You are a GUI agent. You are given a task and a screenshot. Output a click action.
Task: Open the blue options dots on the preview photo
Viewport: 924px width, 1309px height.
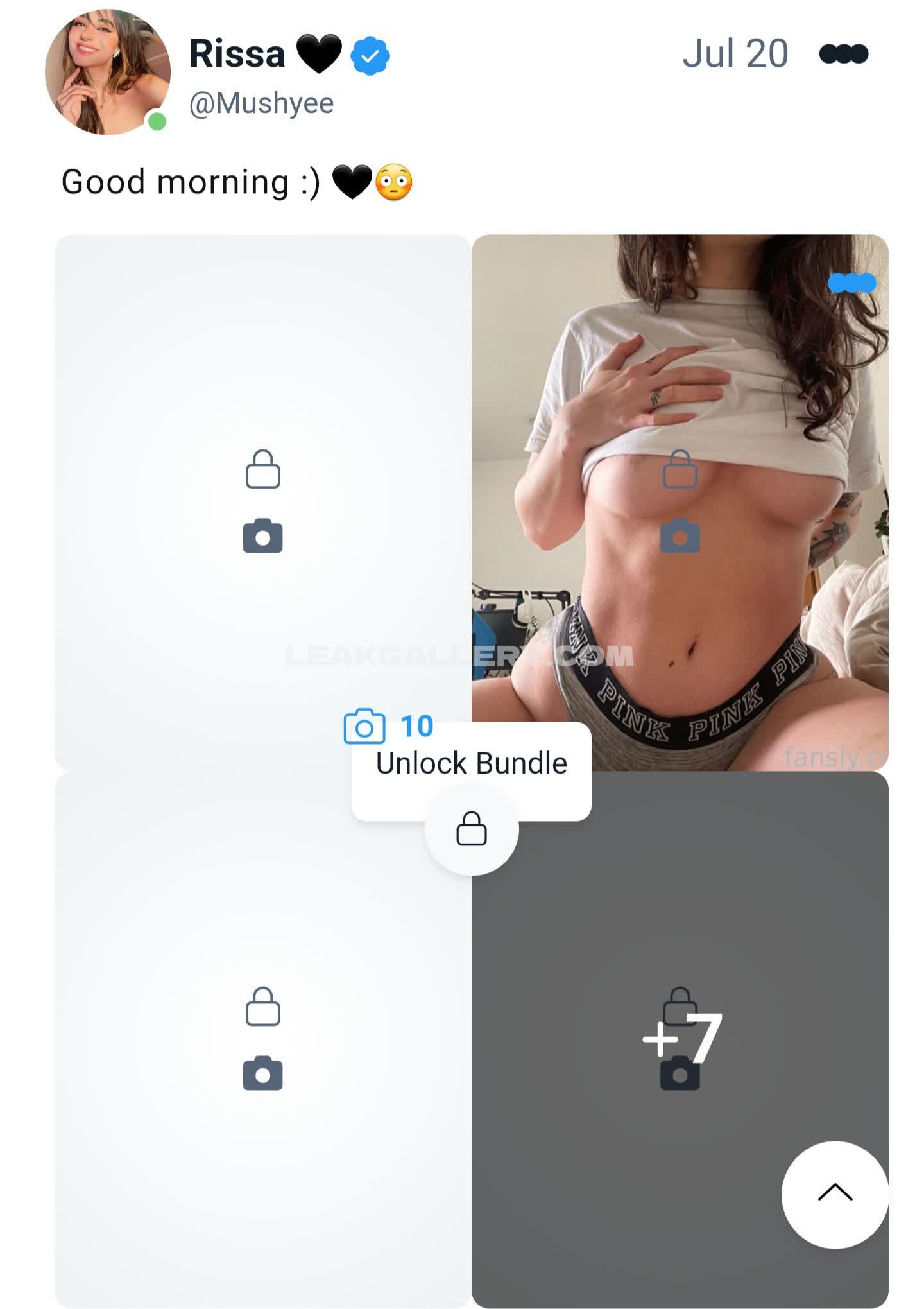851,282
